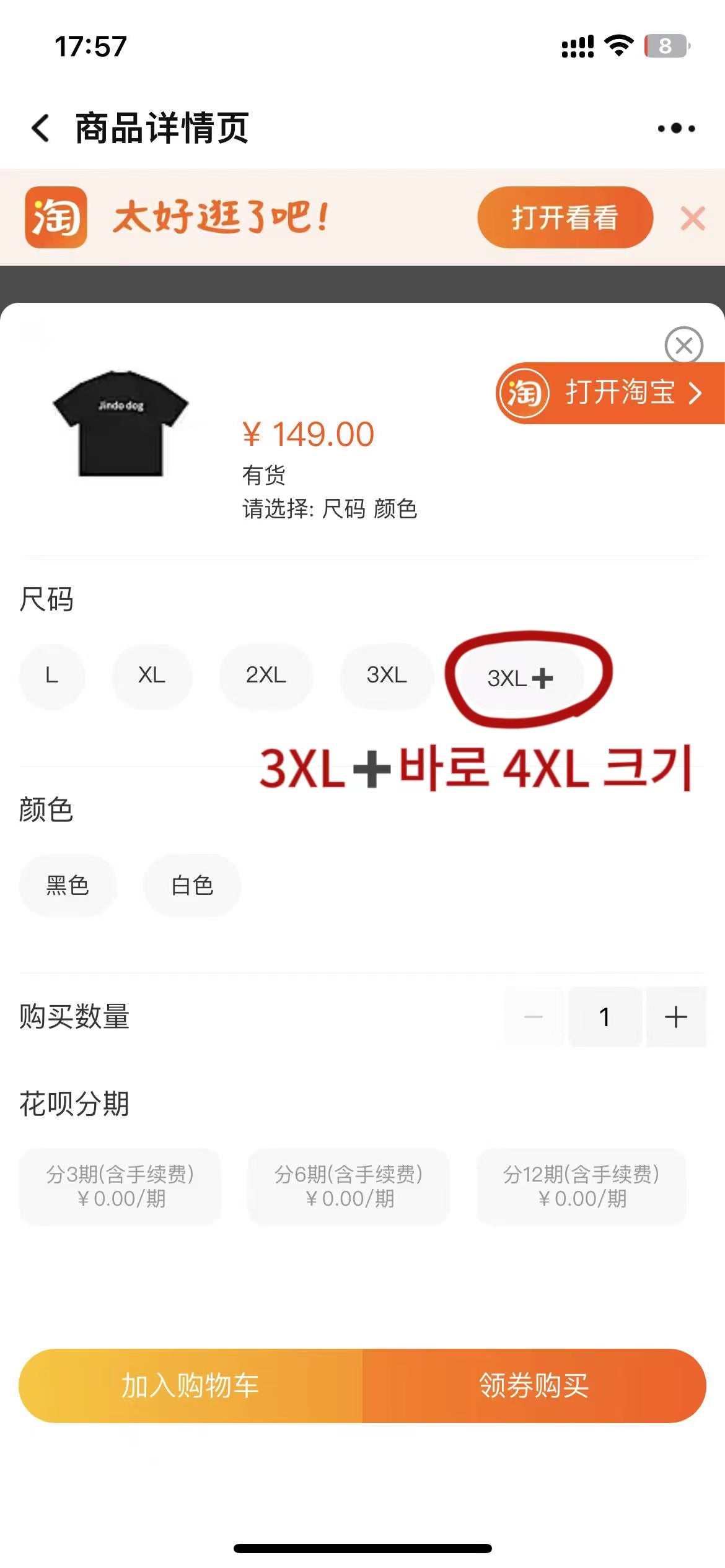
Task: Select the 分3期 installment option
Action: coord(120,1186)
